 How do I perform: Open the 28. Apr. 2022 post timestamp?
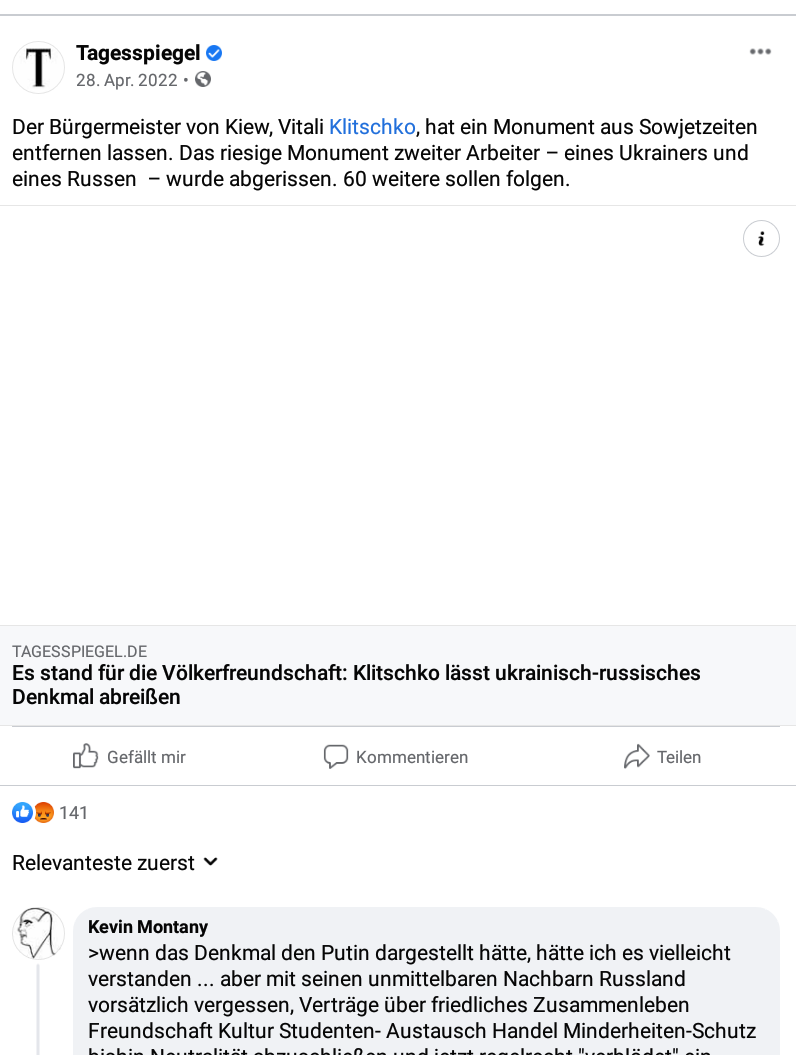click(126, 80)
